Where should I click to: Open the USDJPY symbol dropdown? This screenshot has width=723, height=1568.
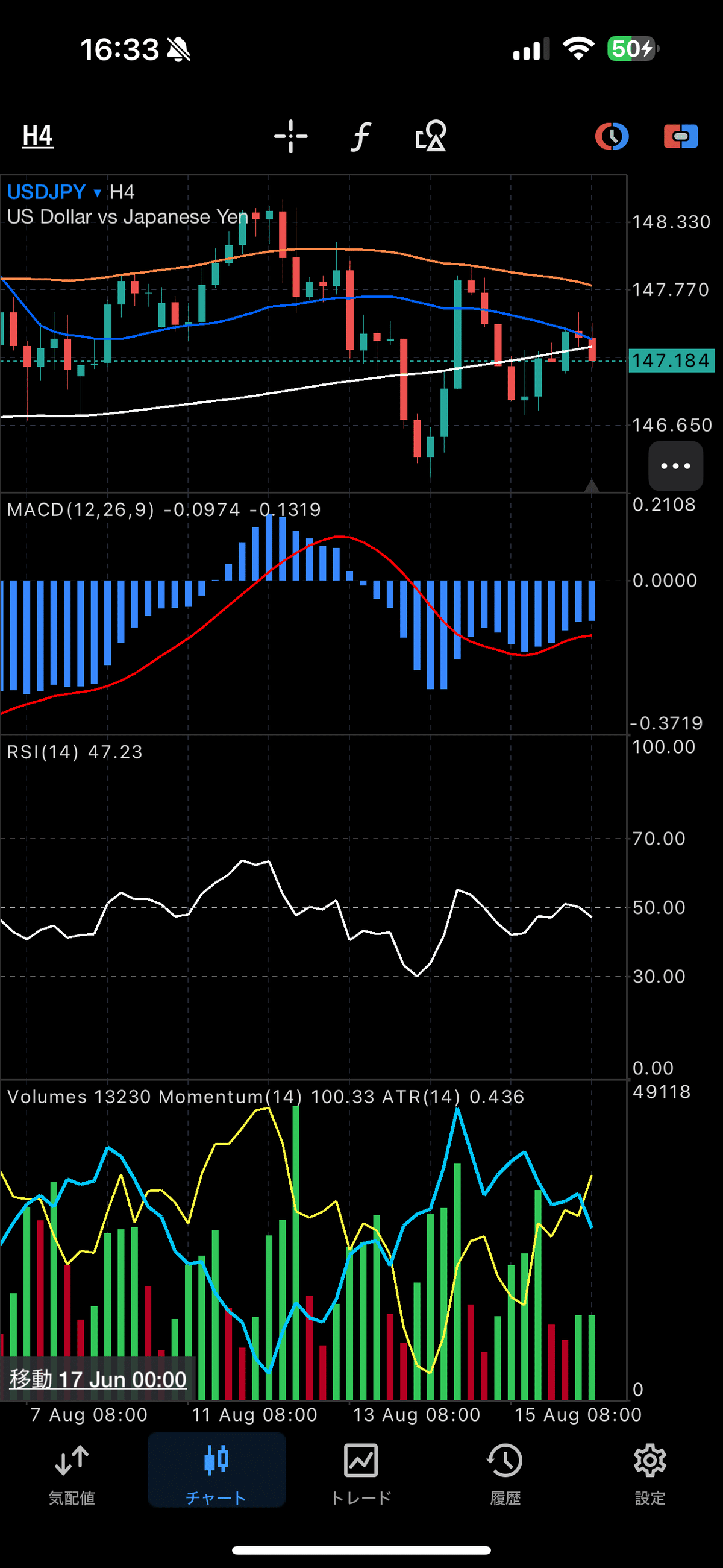pos(54,192)
